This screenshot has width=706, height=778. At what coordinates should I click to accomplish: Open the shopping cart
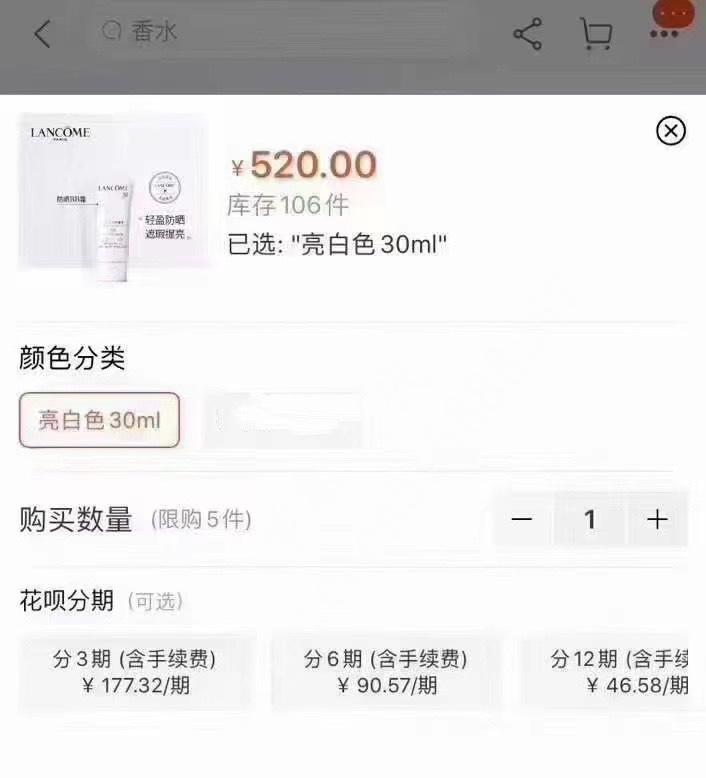click(596, 35)
